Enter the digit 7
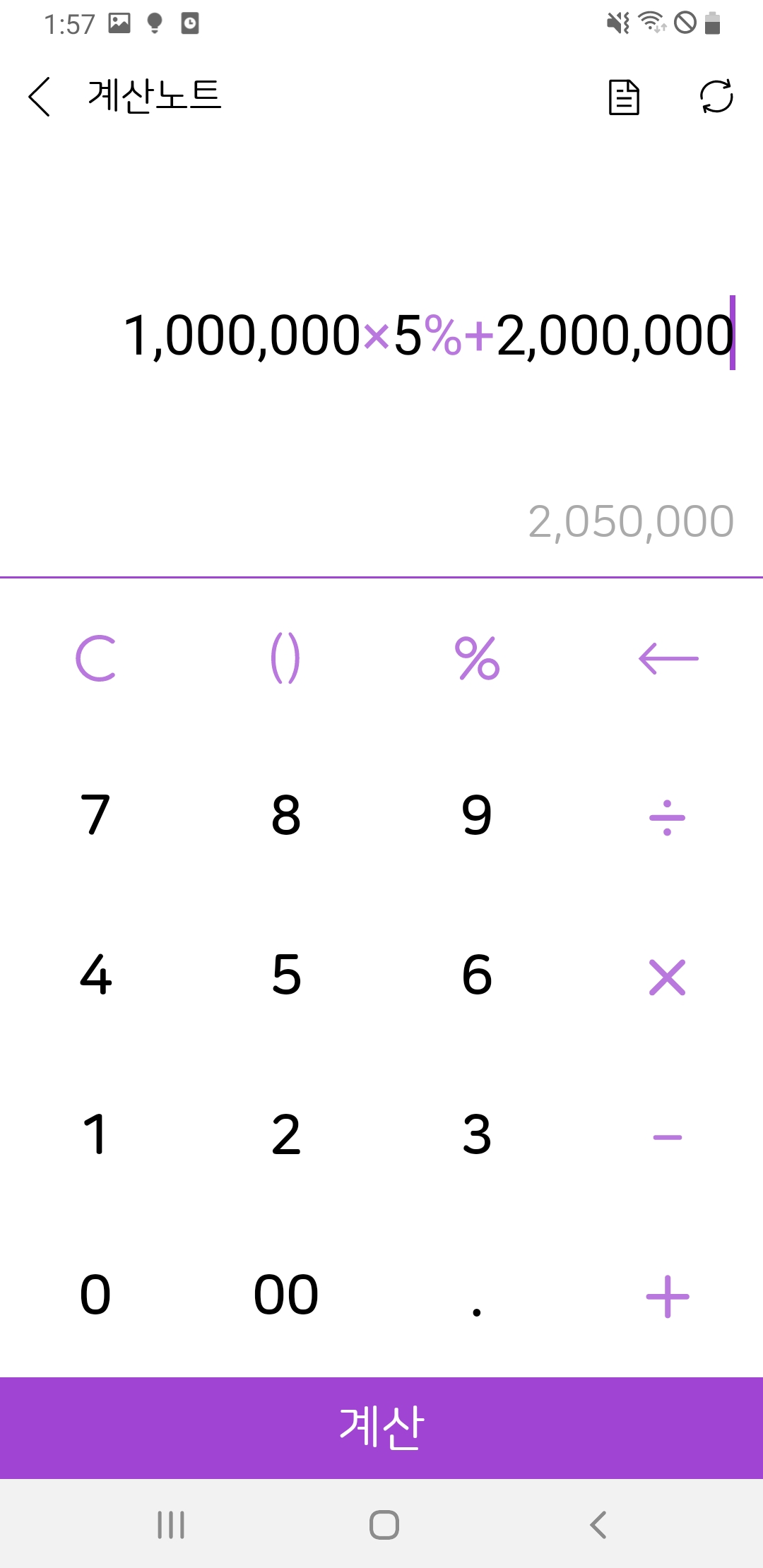763x1568 pixels. (95, 816)
